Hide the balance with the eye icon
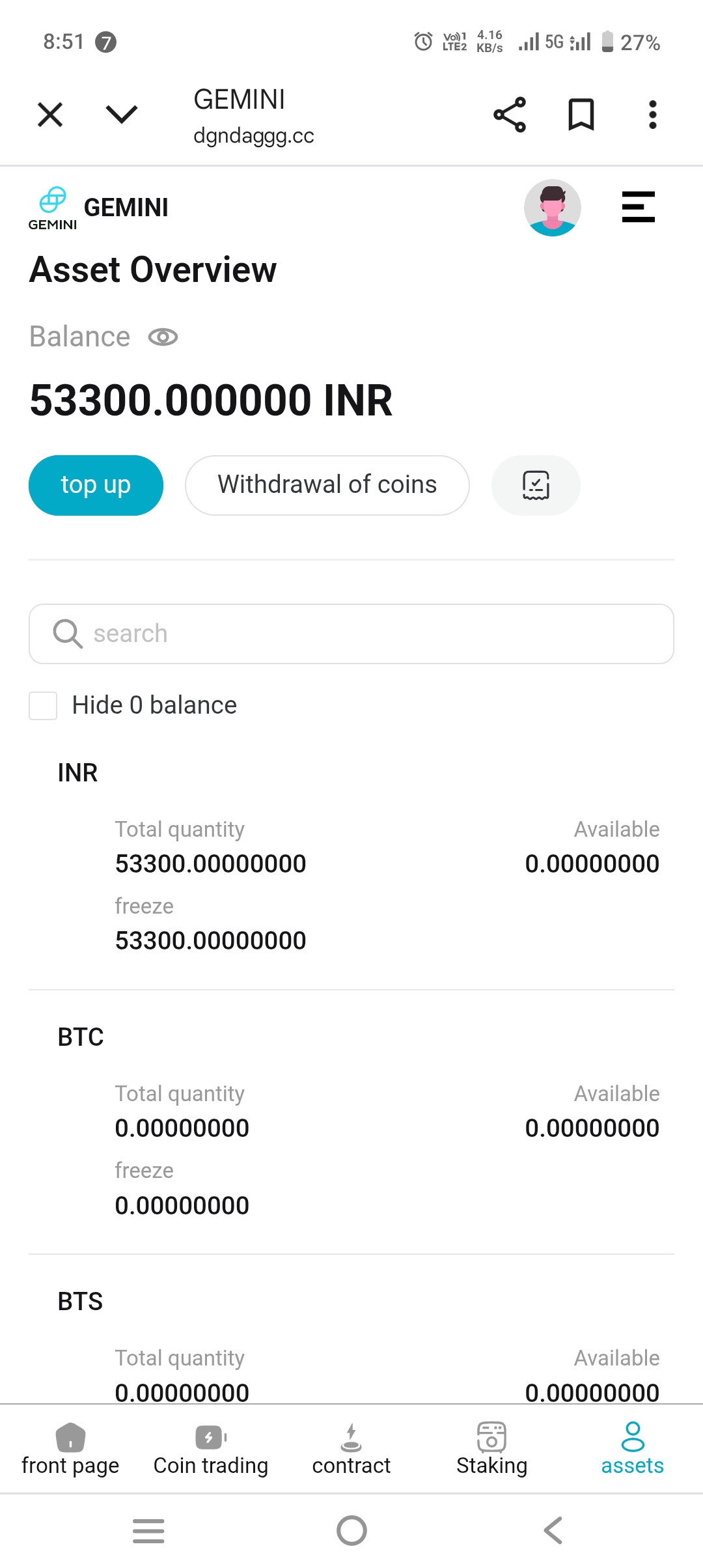 coord(163,337)
